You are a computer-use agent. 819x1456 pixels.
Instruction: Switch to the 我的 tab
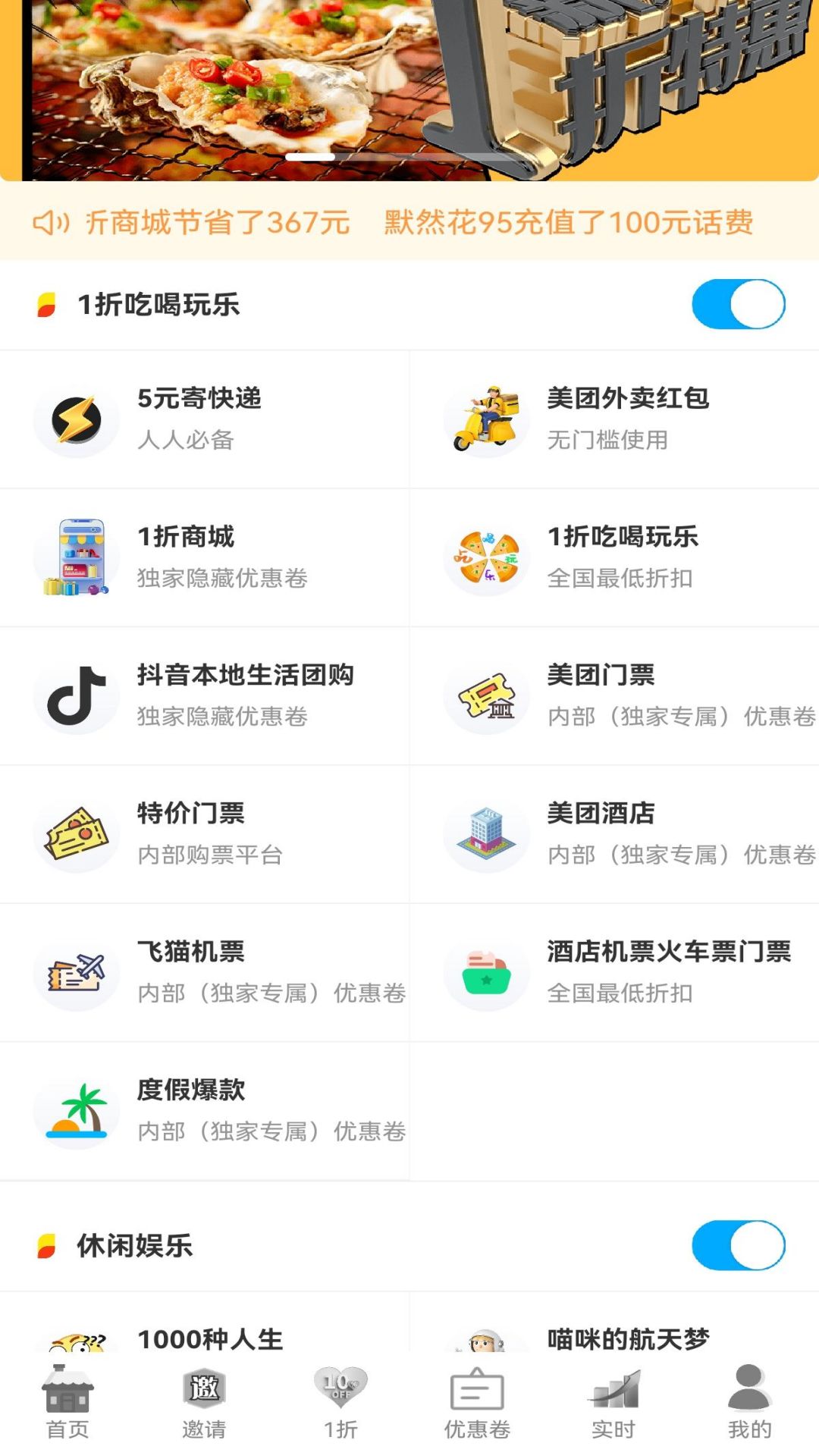pyautogui.click(x=750, y=1403)
